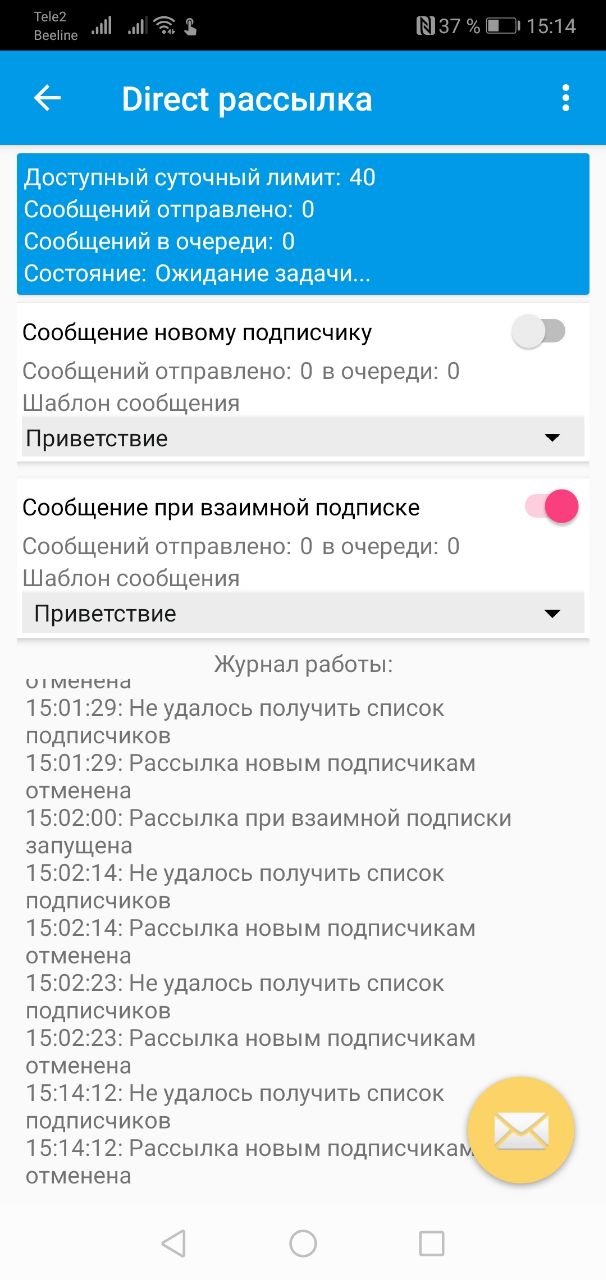Open the three-dot overflow menu
The height and width of the screenshot is (1280, 606).
[x=566, y=98]
